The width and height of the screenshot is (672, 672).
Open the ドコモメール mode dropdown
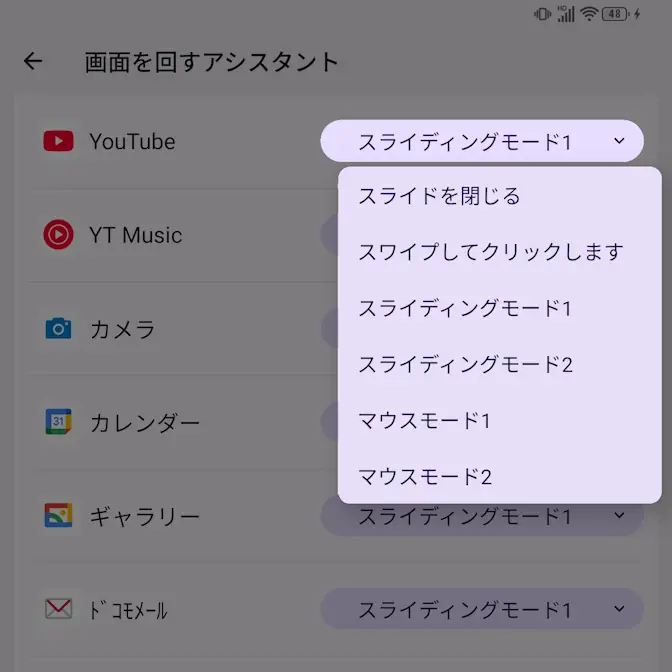point(481,609)
